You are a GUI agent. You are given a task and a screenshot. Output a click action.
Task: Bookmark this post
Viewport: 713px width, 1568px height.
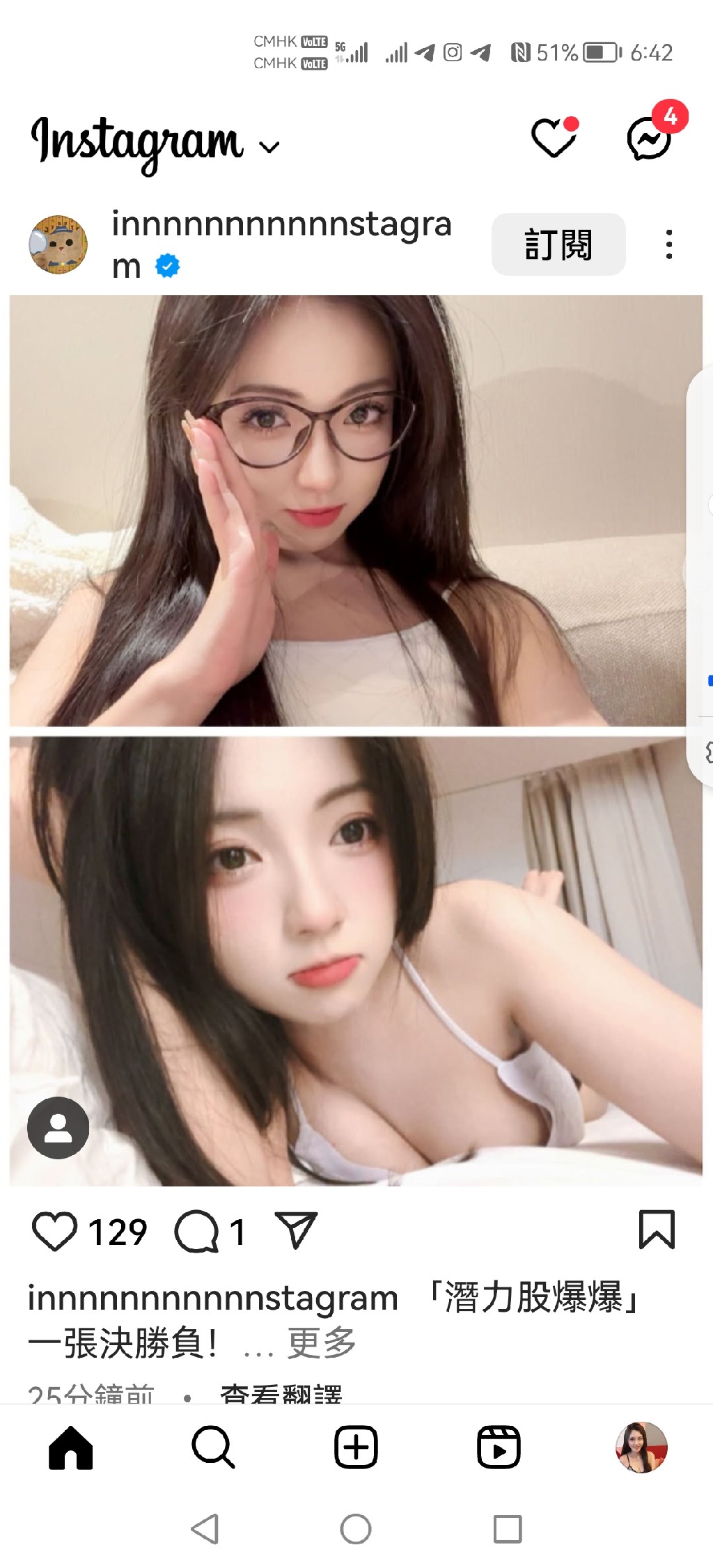click(x=657, y=1230)
